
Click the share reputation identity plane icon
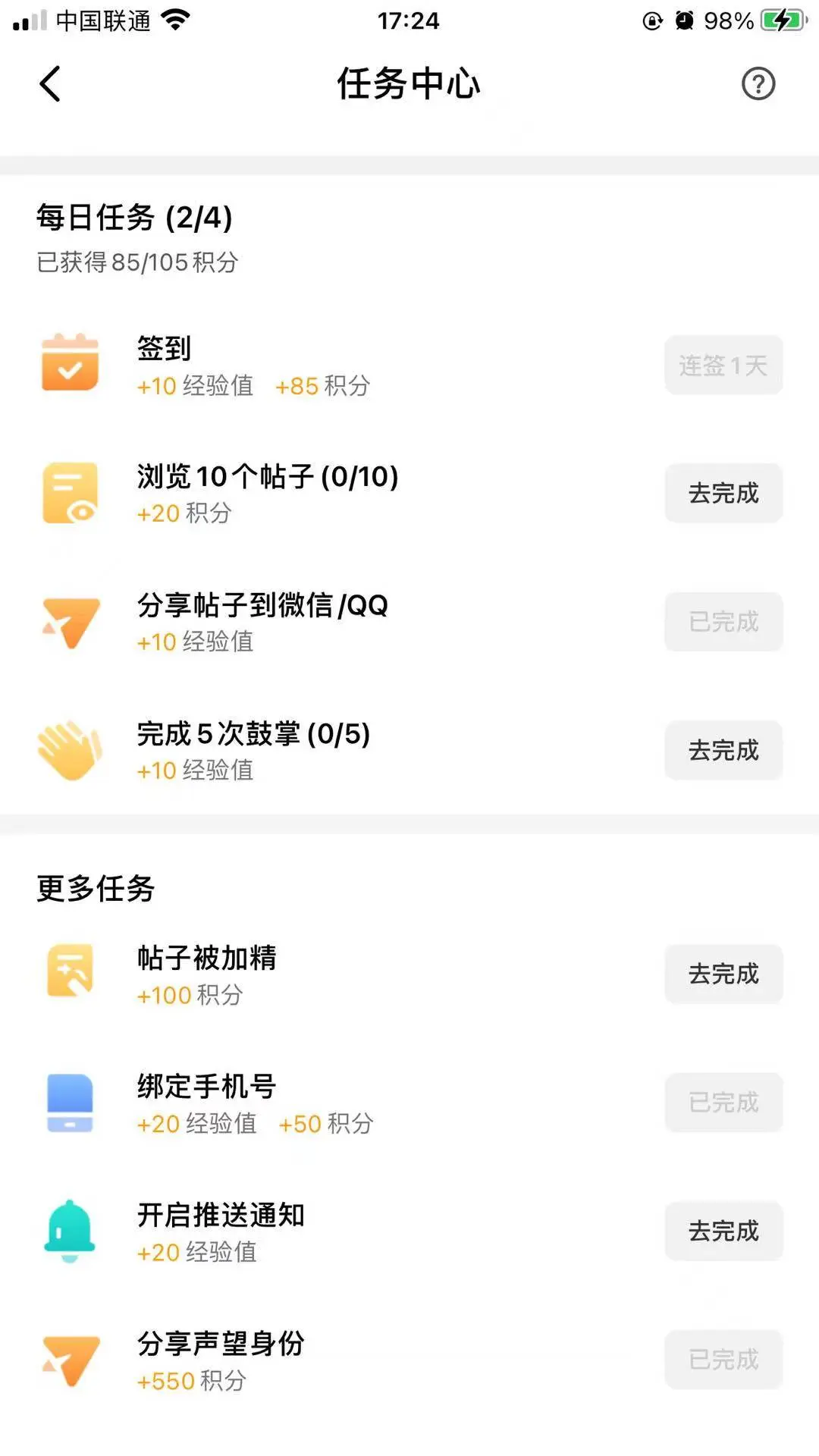(71, 1360)
